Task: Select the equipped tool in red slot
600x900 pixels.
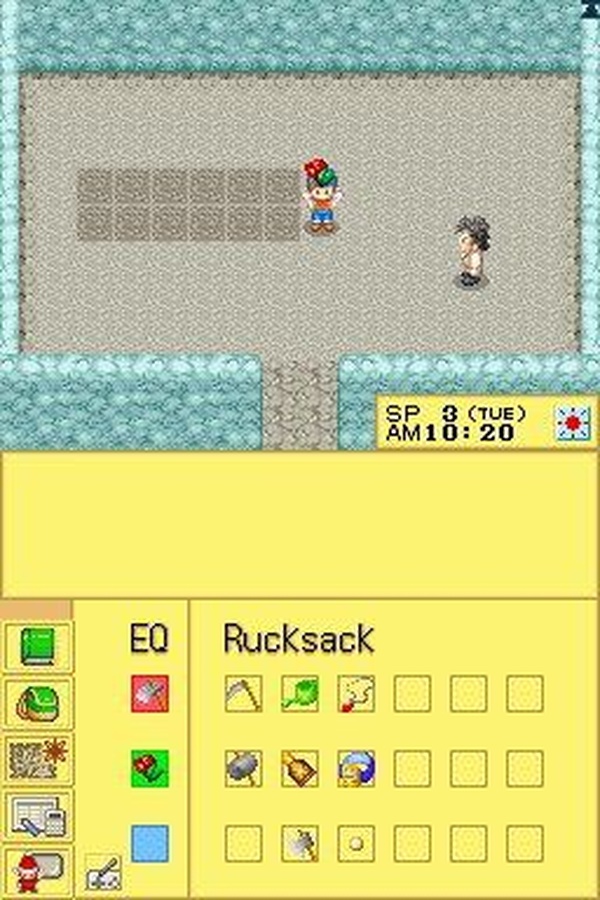Action: point(149,693)
